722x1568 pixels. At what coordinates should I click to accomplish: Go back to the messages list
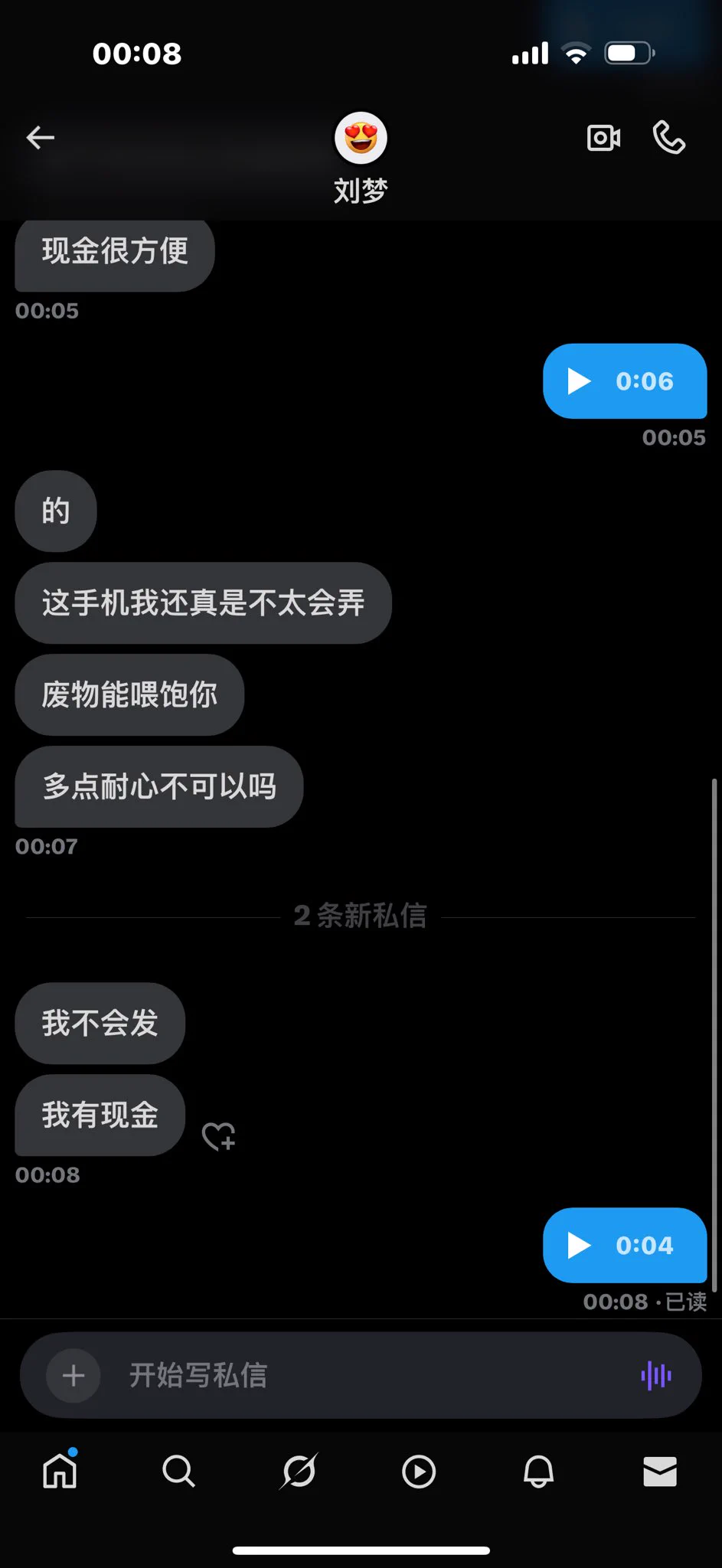coord(41,138)
